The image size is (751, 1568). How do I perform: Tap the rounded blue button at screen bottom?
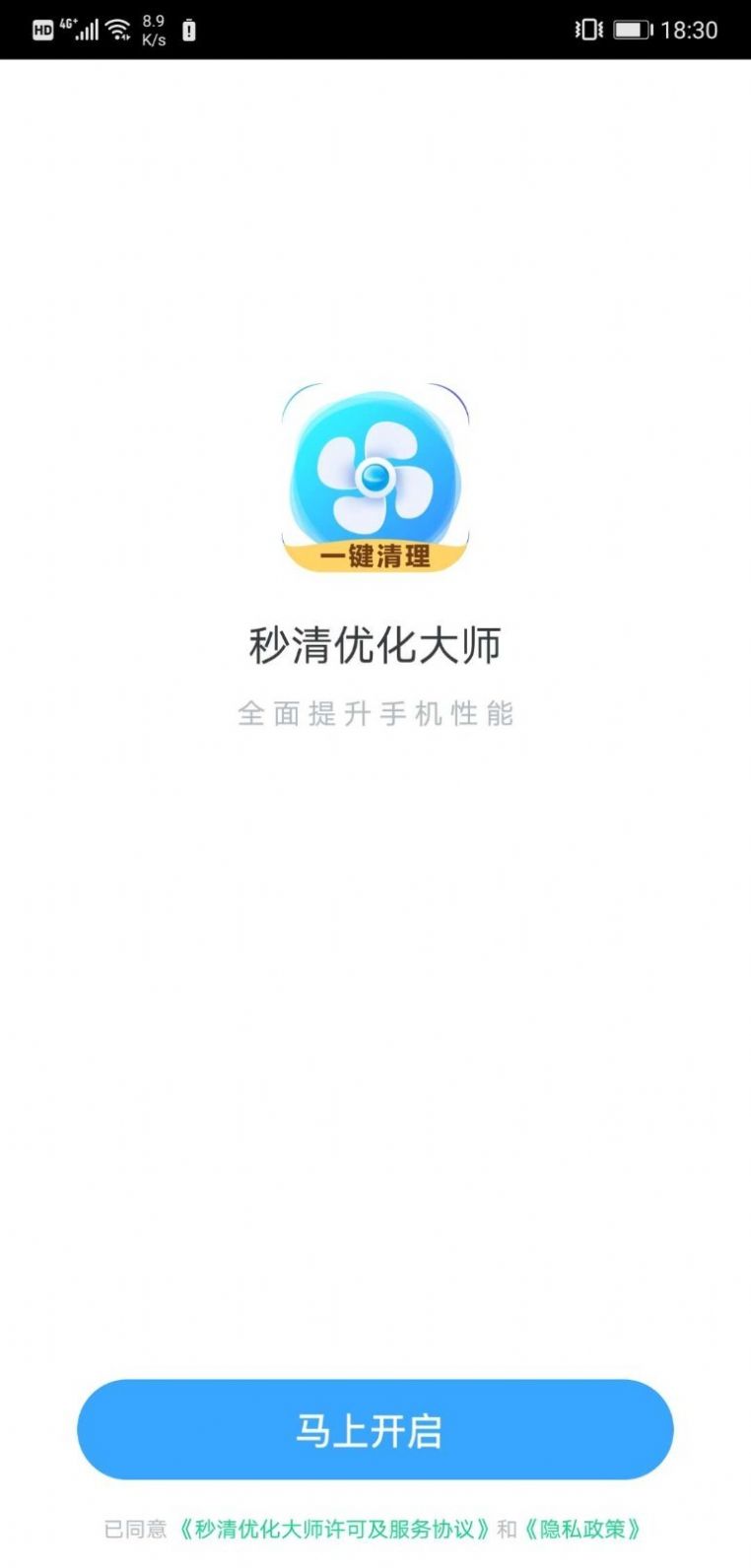[375, 1430]
